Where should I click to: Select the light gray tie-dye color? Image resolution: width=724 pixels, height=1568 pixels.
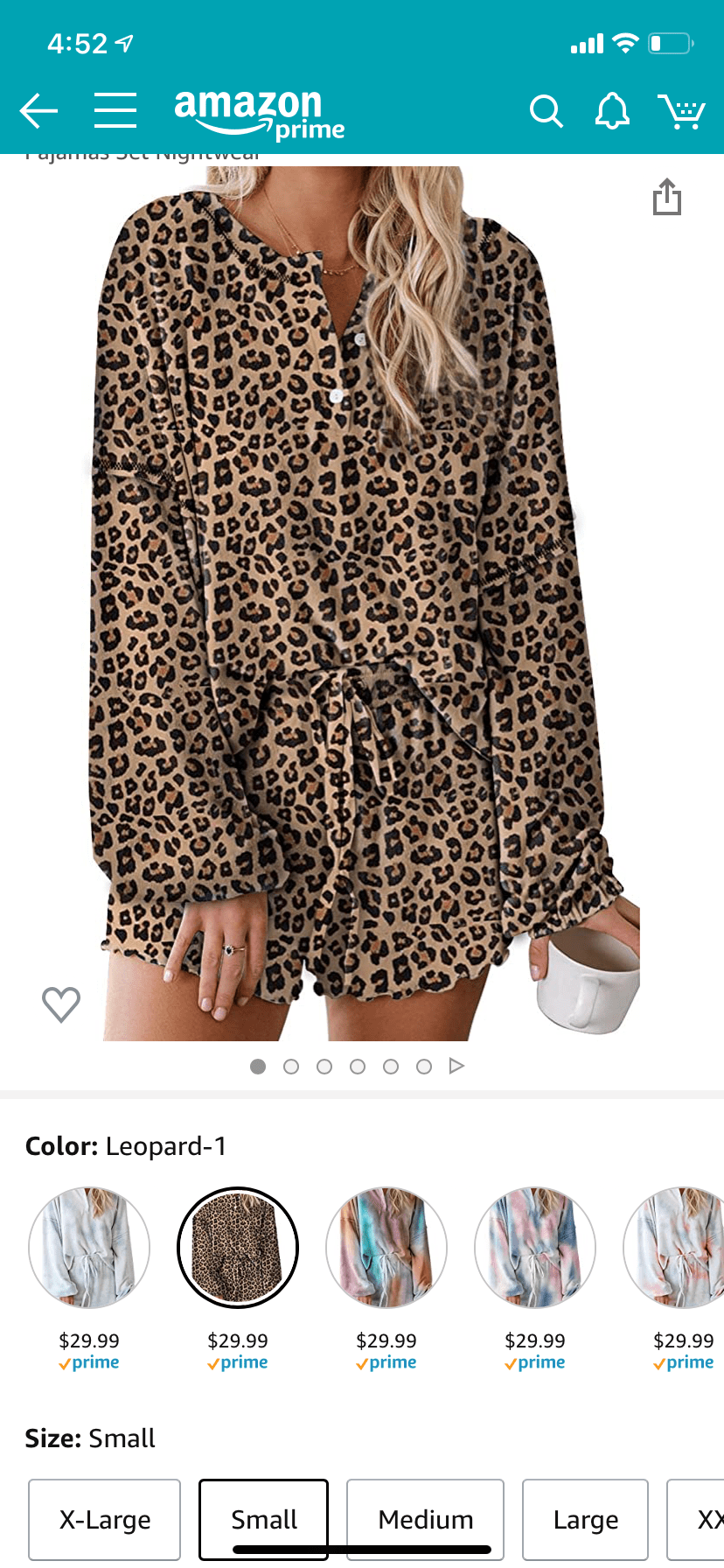coord(89,1247)
